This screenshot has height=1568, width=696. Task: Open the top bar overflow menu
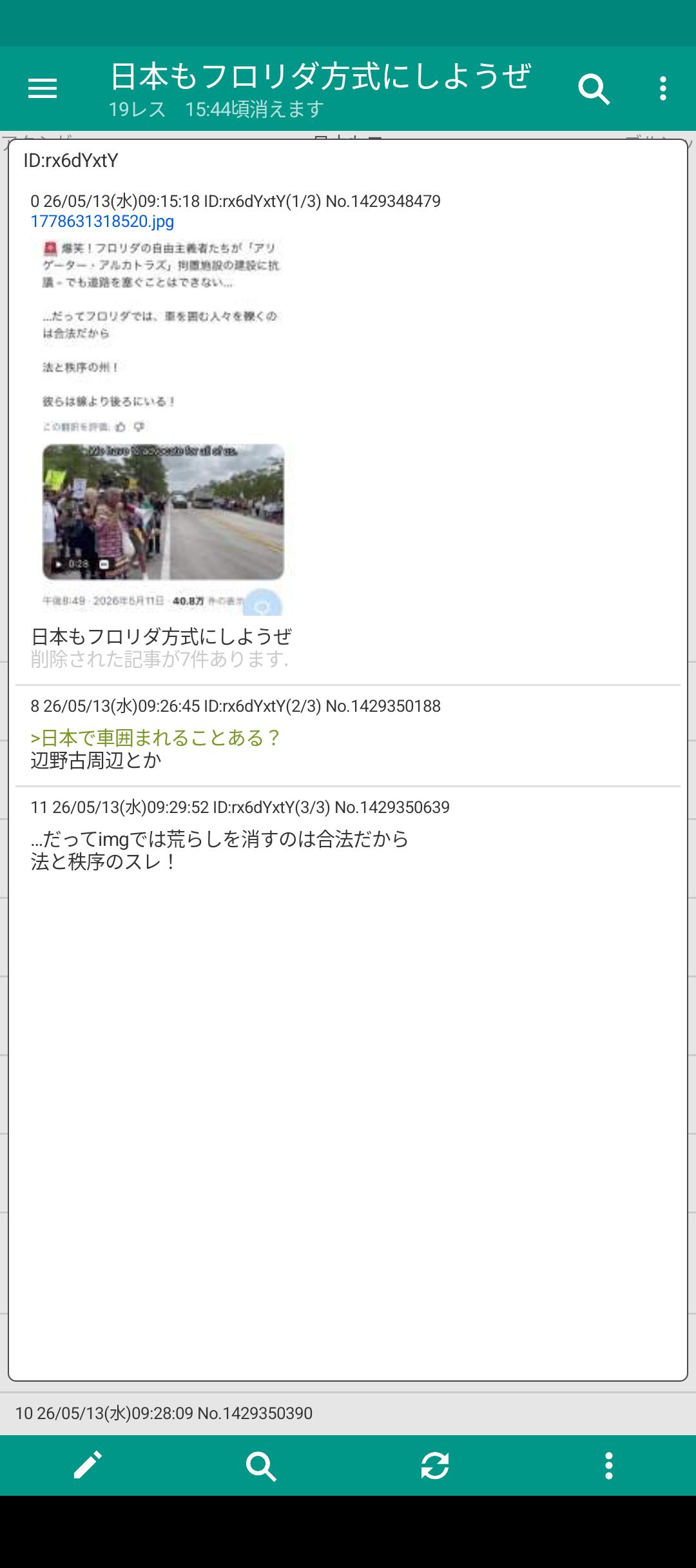pyautogui.click(x=663, y=89)
